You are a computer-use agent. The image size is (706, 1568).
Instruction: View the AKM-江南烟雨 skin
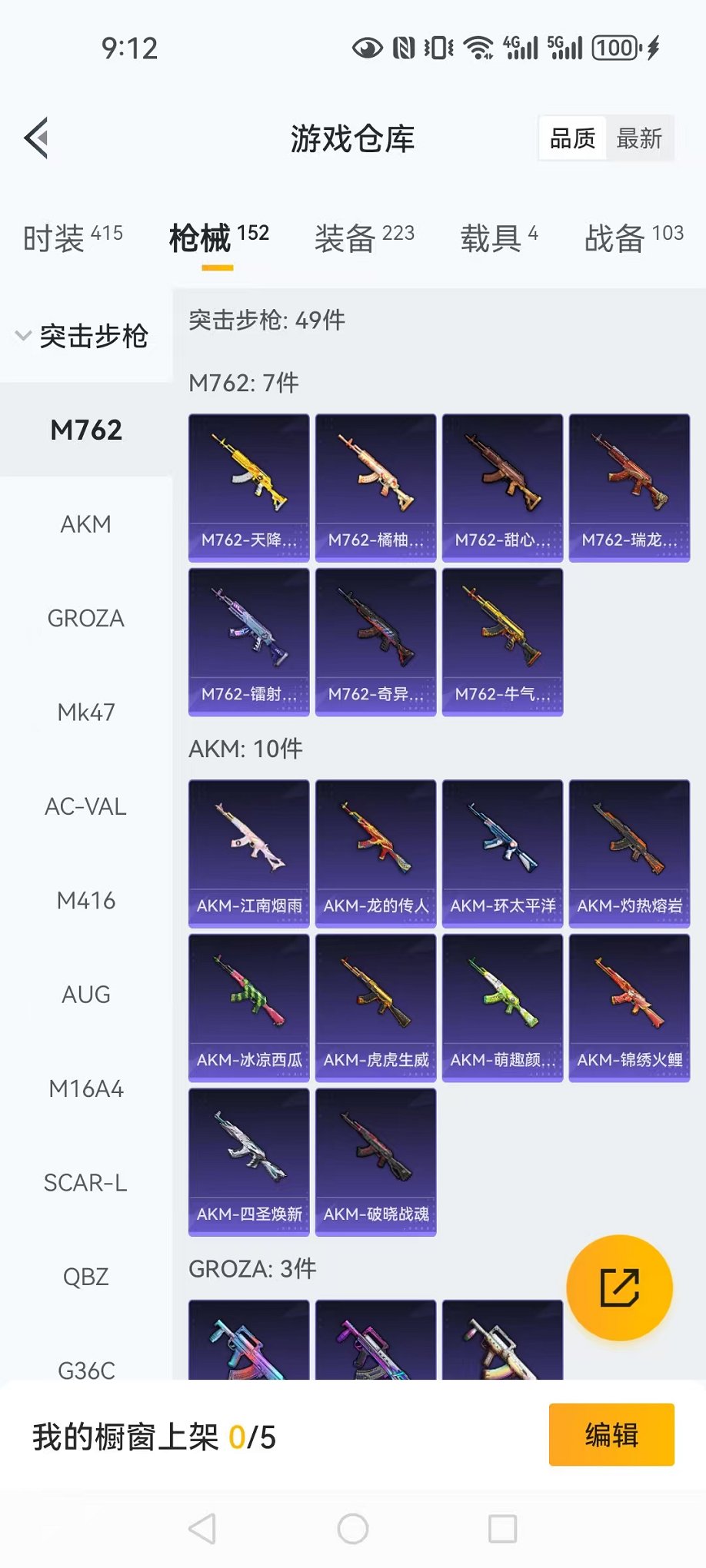(248, 853)
